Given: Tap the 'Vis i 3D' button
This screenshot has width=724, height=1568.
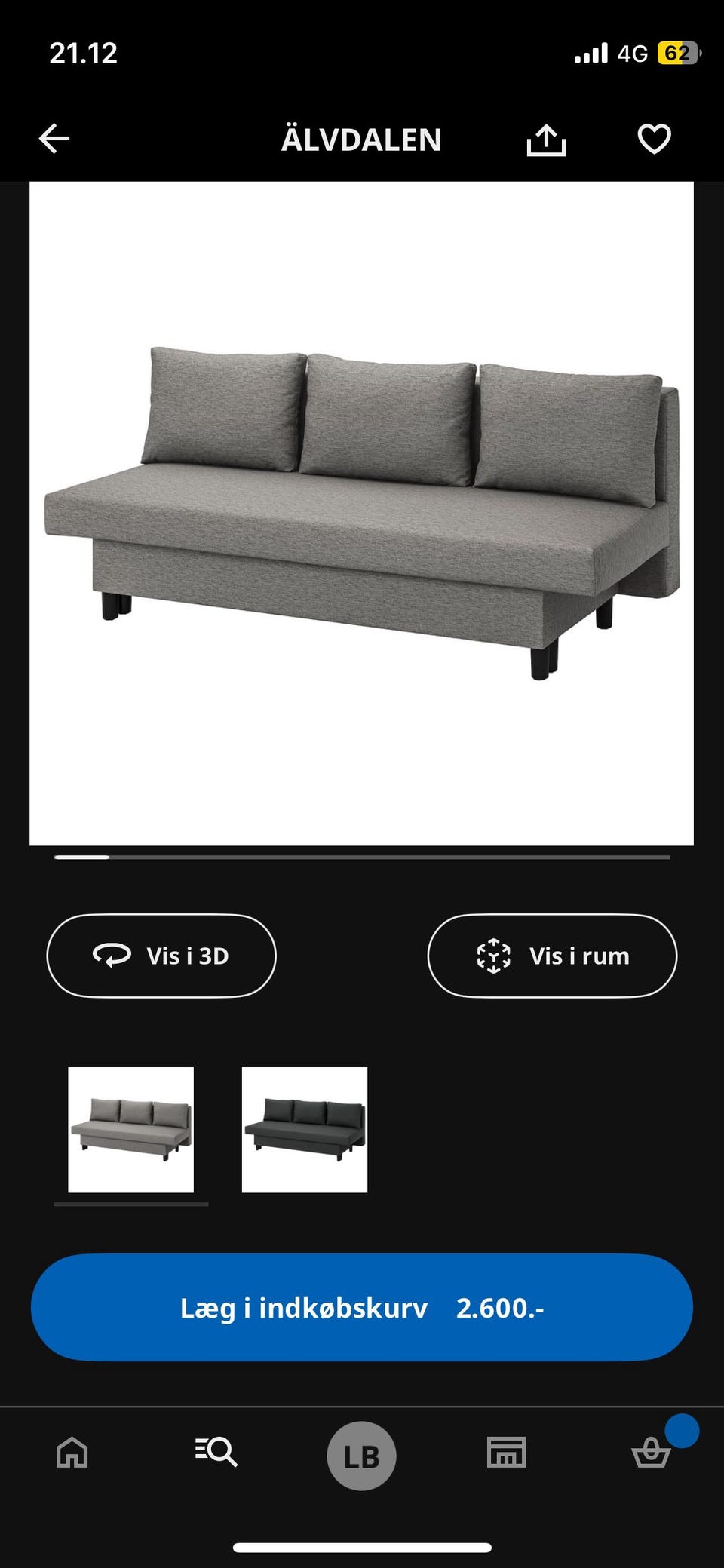Looking at the screenshot, I should (161, 956).
